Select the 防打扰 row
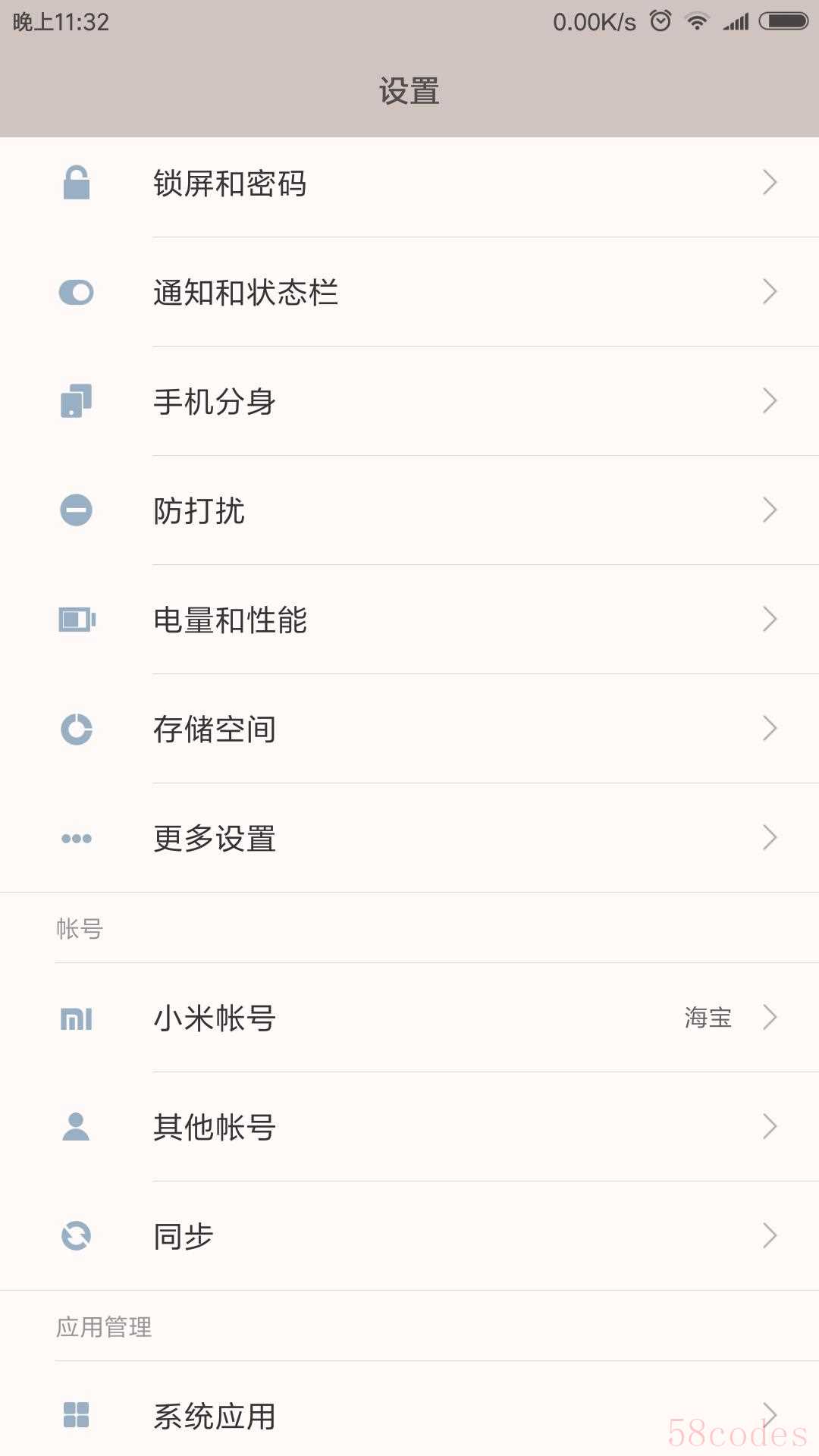This screenshot has width=819, height=1456. [x=409, y=511]
